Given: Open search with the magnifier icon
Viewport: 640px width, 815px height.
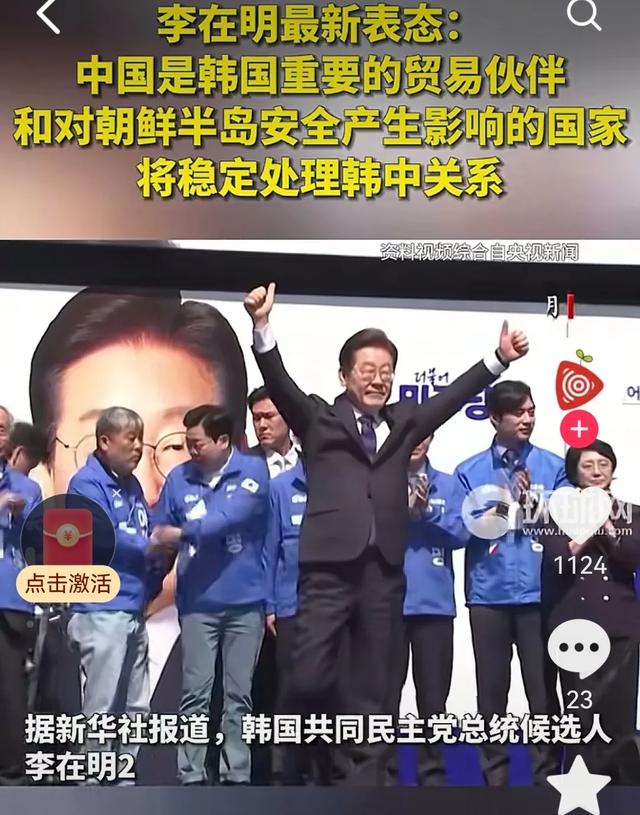Looking at the screenshot, I should click(583, 14).
